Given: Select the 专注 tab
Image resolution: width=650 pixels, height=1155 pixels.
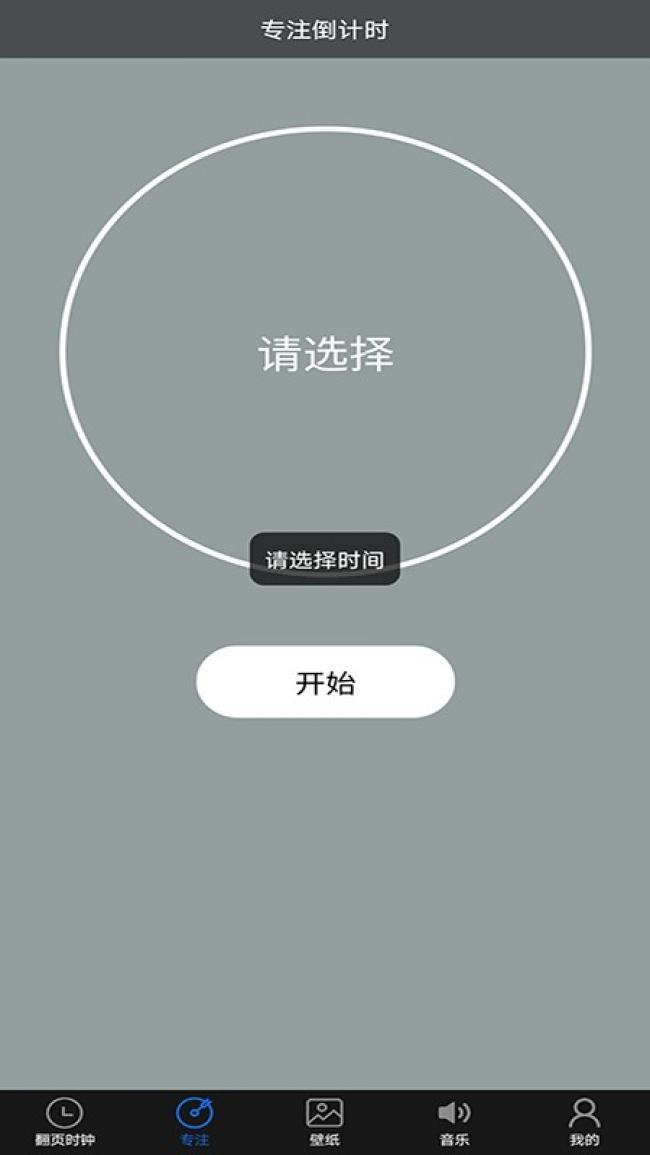Looking at the screenshot, I should [194, 1122].
